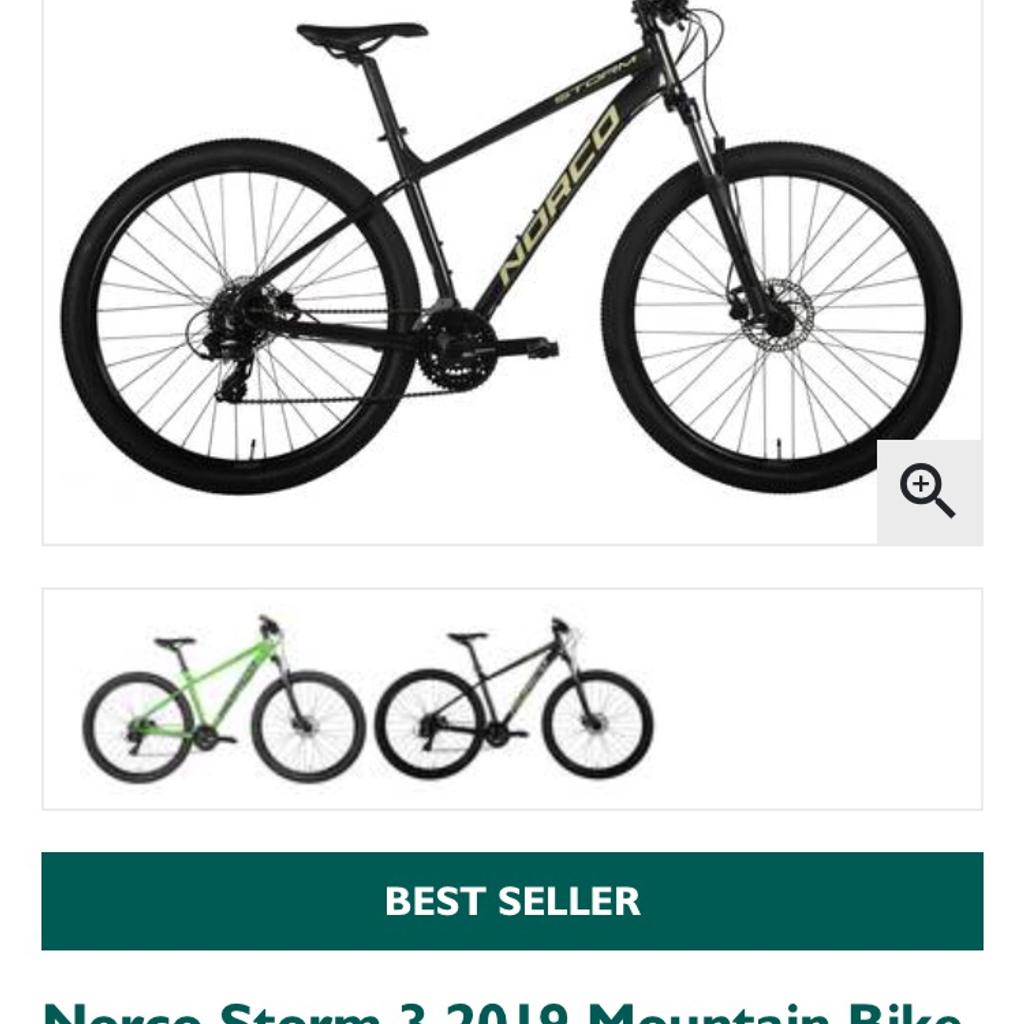The image size is (1024, 1024).
Task: Select the black bike thumbnail
Action: [x=514, y=699]
